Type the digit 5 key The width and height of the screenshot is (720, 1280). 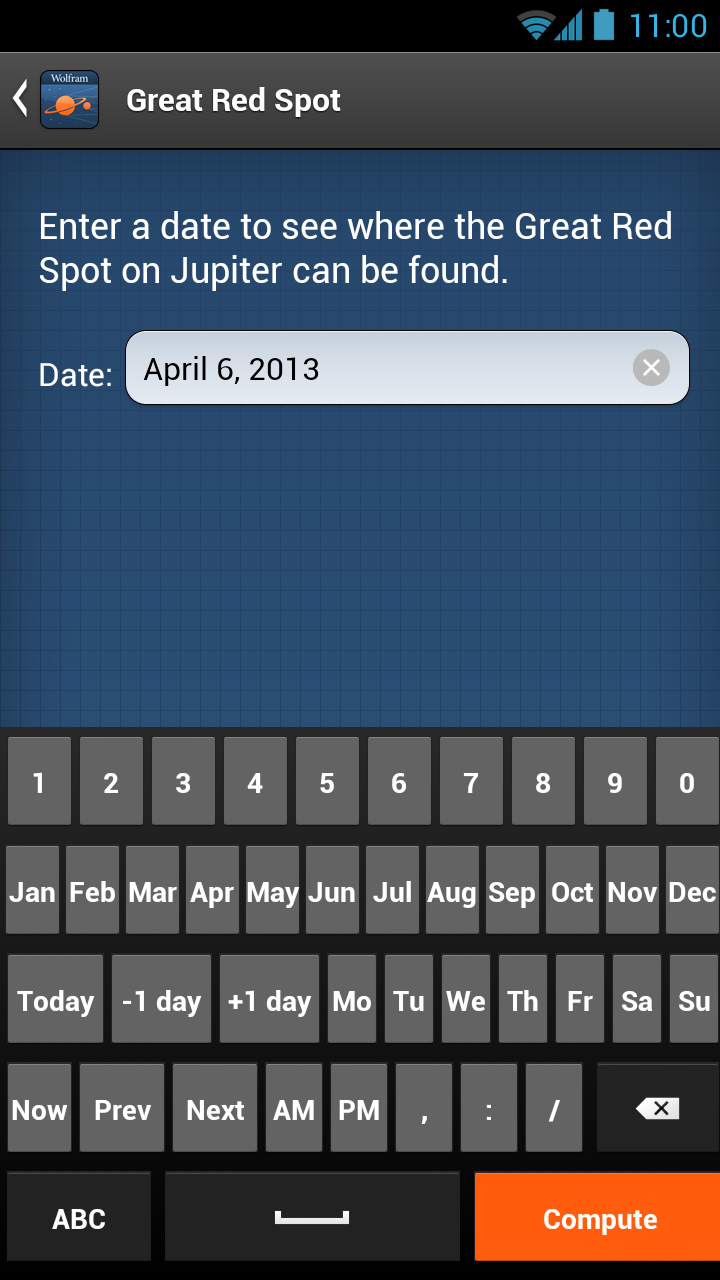point(327,781)
